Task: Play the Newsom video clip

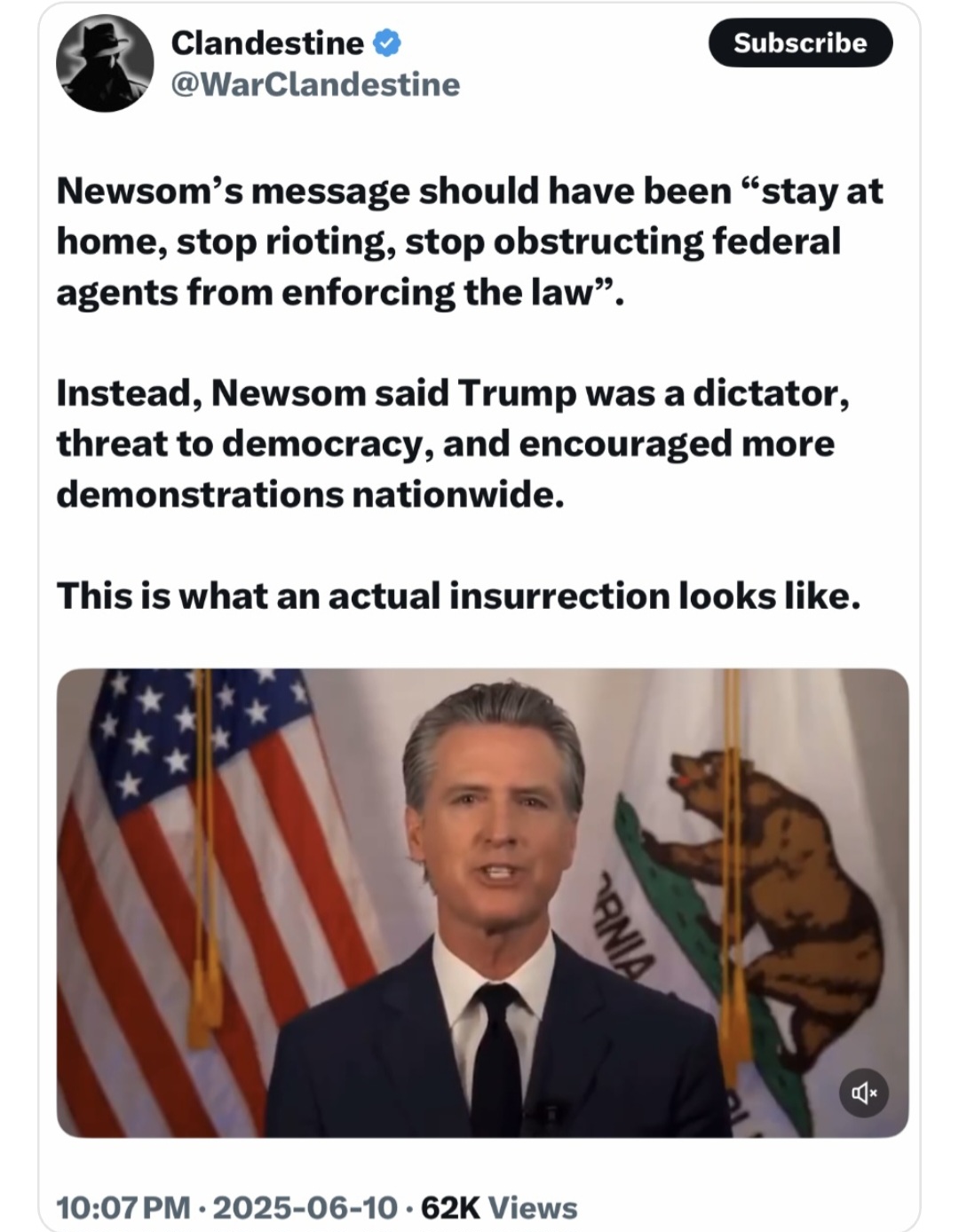Action: coord(482,901)
